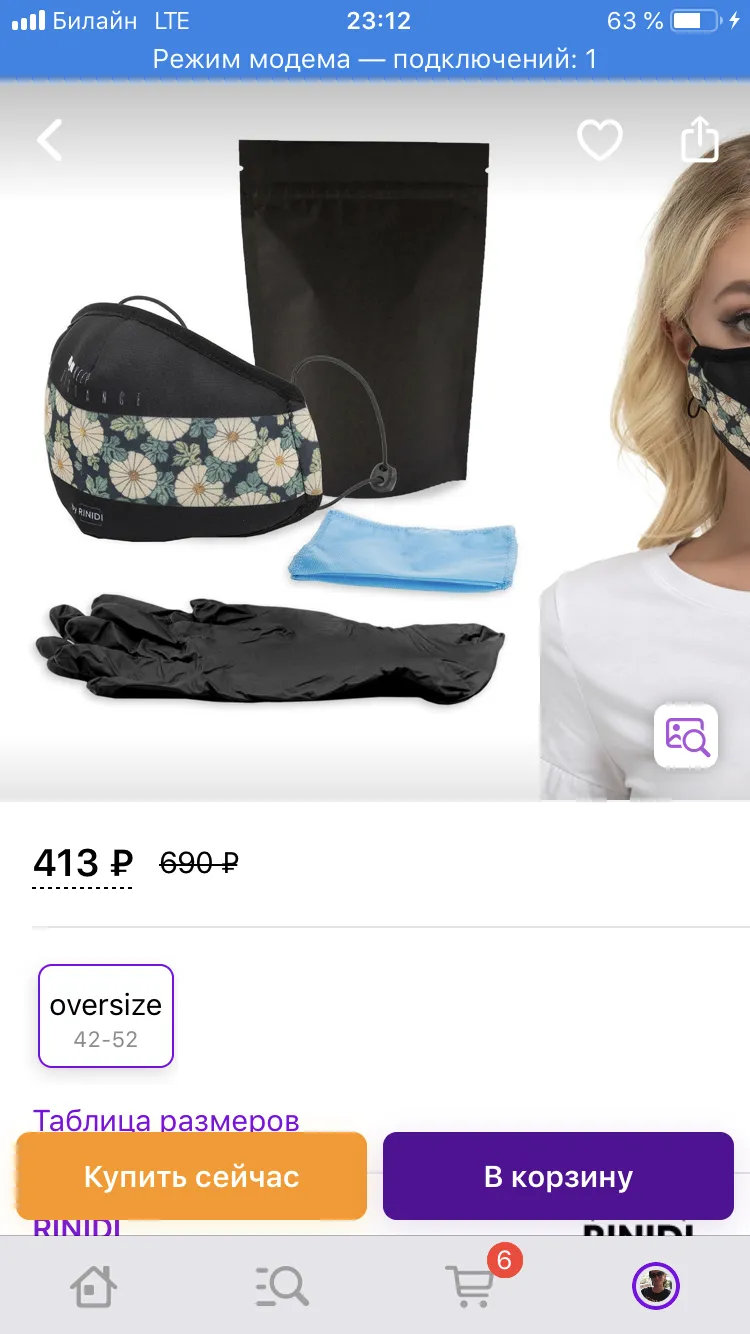750x1334 pixels.
Task: Open Таблица размеров link
Action: tap(166, 1120)
